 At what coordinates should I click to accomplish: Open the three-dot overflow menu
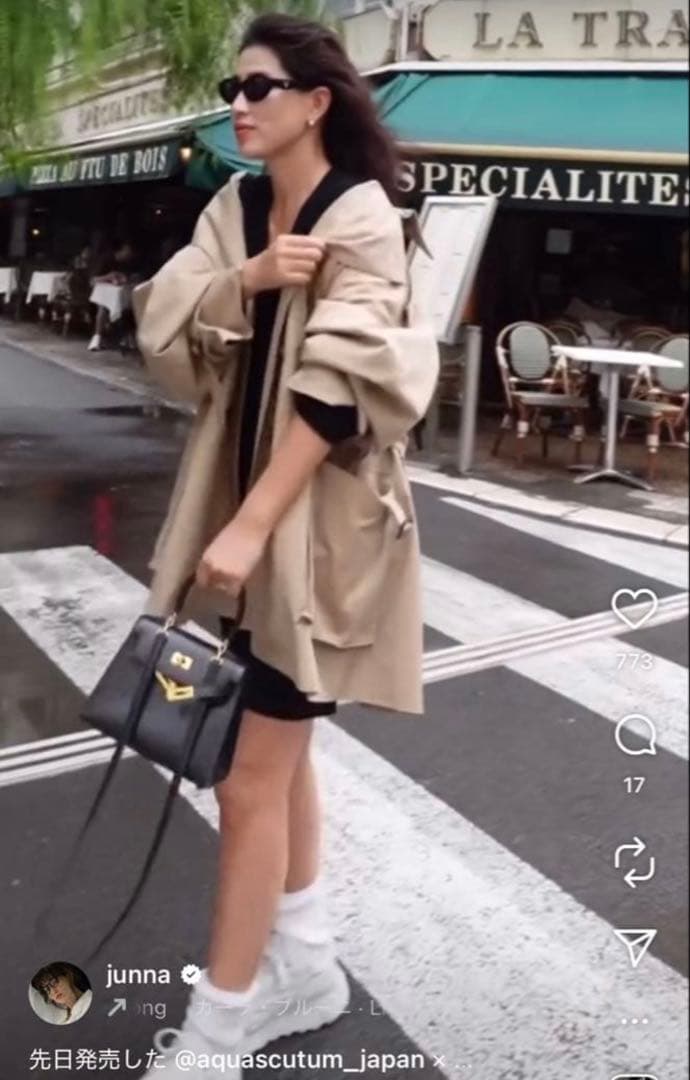(634, 1021)
